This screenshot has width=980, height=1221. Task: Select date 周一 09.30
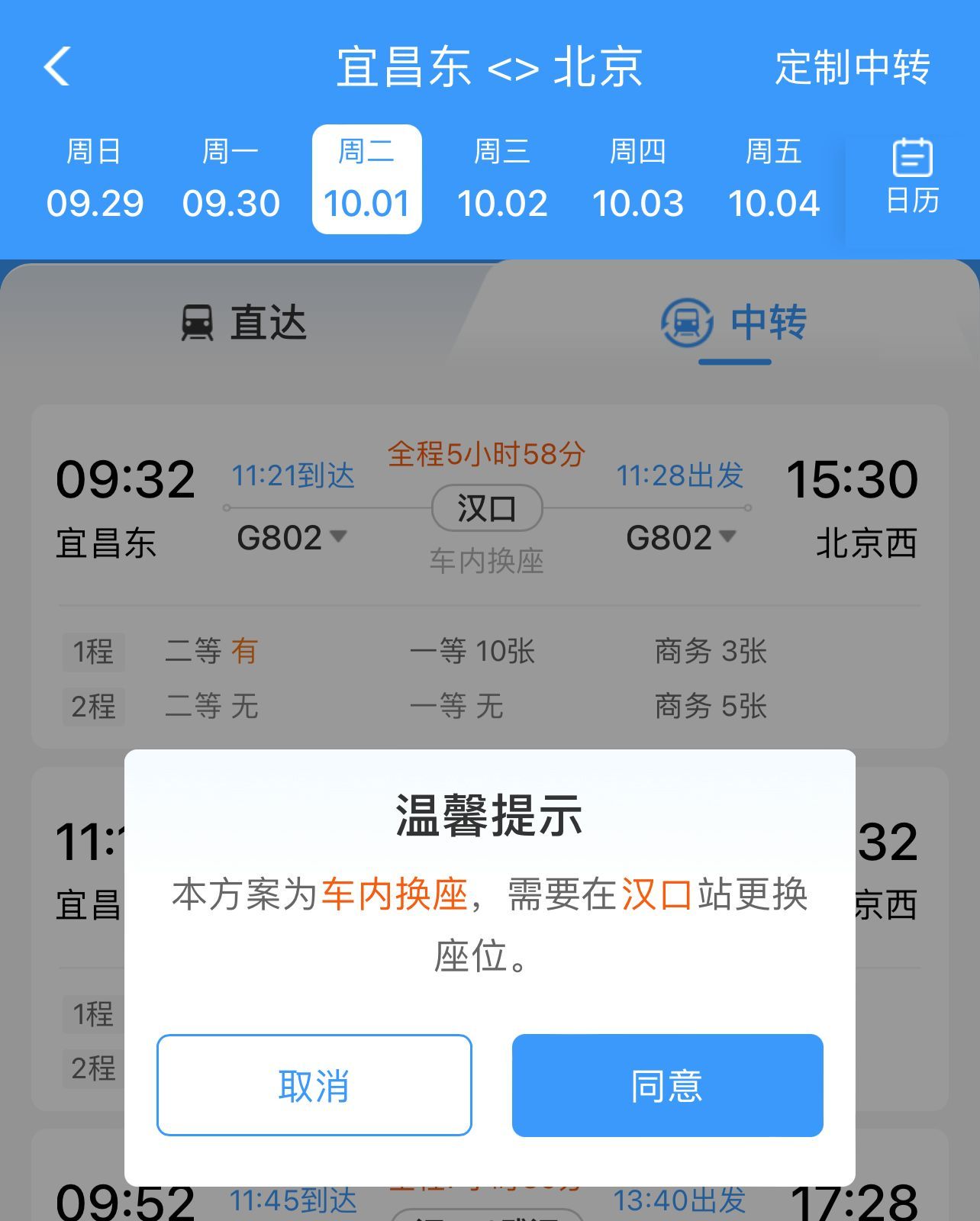230,179
